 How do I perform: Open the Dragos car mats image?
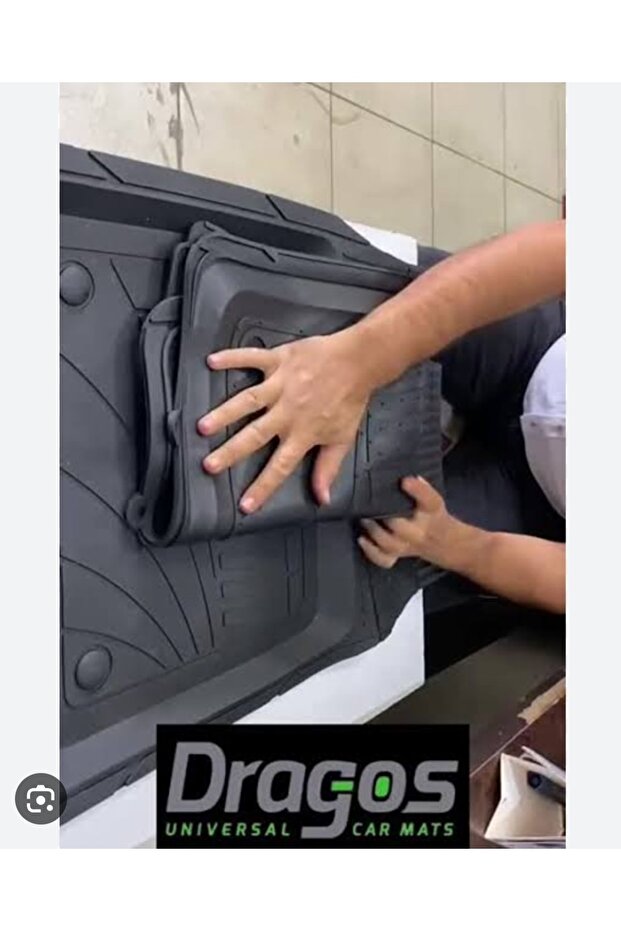312,465
